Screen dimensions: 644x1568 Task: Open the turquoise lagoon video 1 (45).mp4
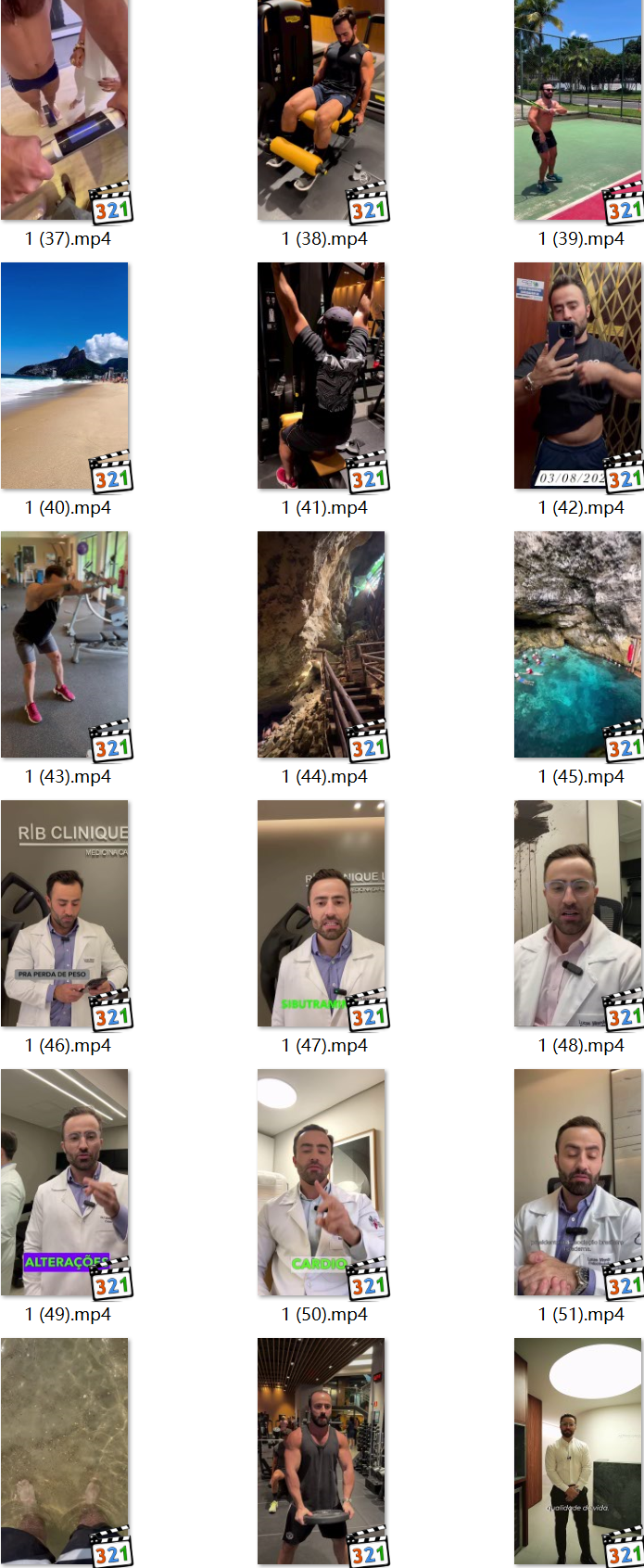[x=578, y=644]
